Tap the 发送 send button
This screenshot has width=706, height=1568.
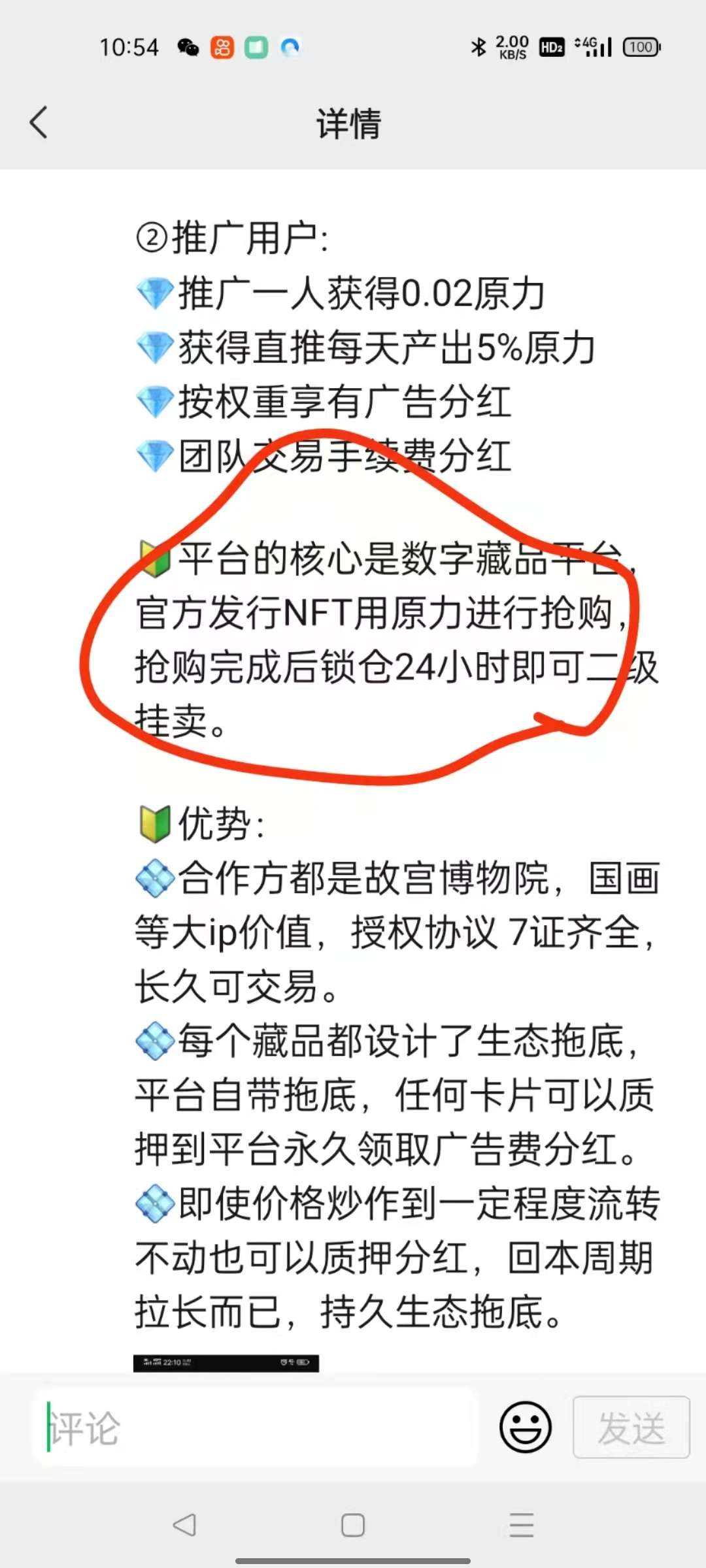coord(631,1428)
